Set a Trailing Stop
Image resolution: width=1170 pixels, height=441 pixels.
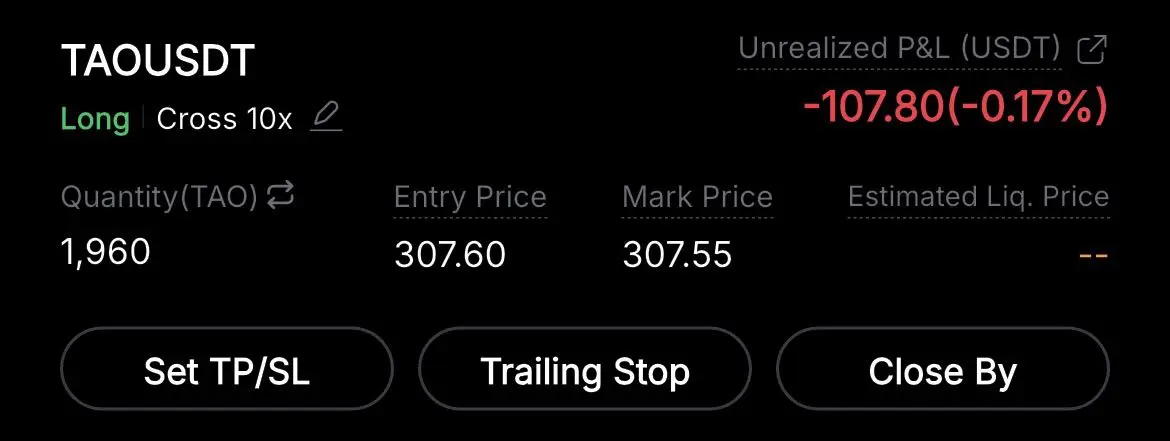point(585,372)
